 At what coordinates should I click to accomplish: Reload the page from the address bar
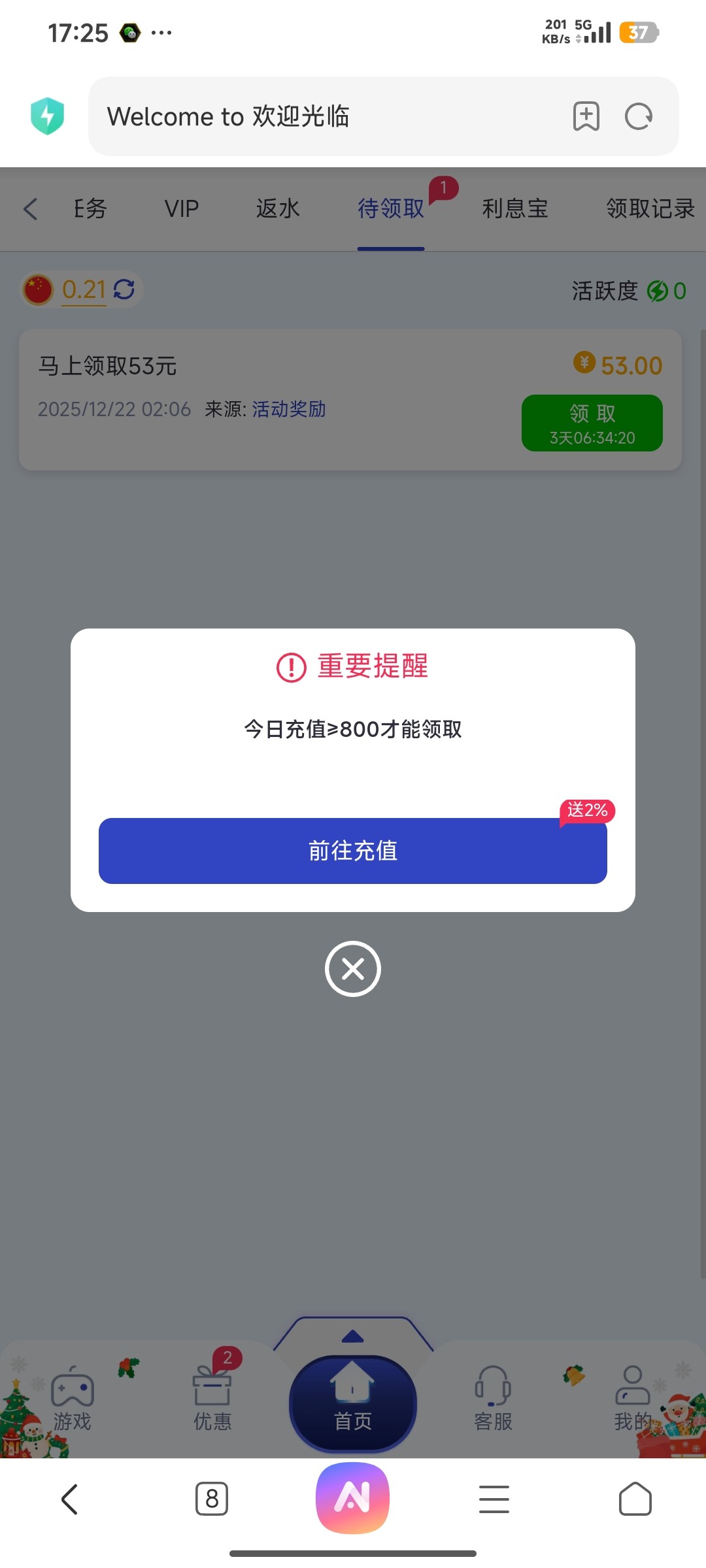639,117
